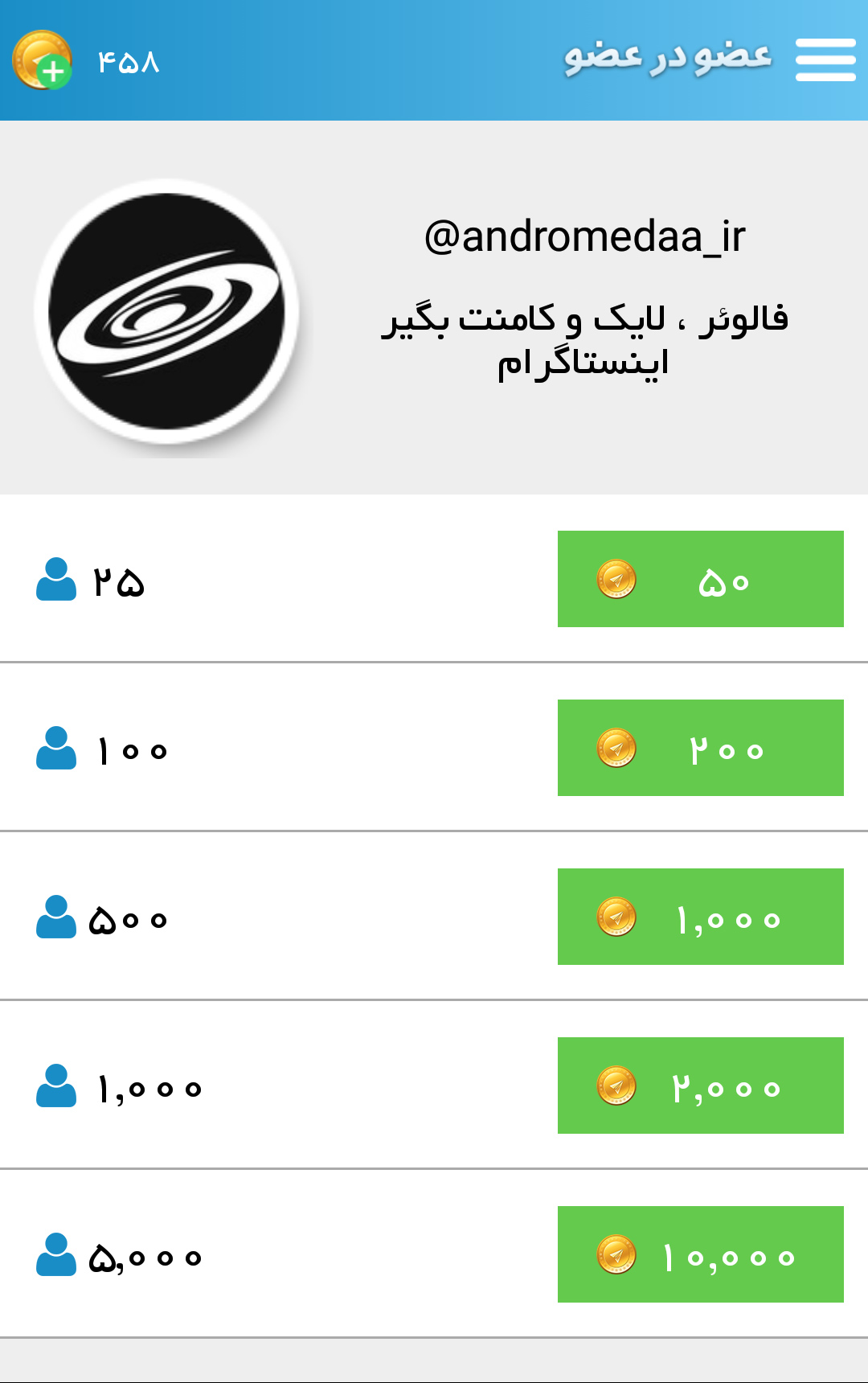This screenshot has width=868, height=1383.
Task: Select the 2,000 coin package button
Action: coord(700,1085)
